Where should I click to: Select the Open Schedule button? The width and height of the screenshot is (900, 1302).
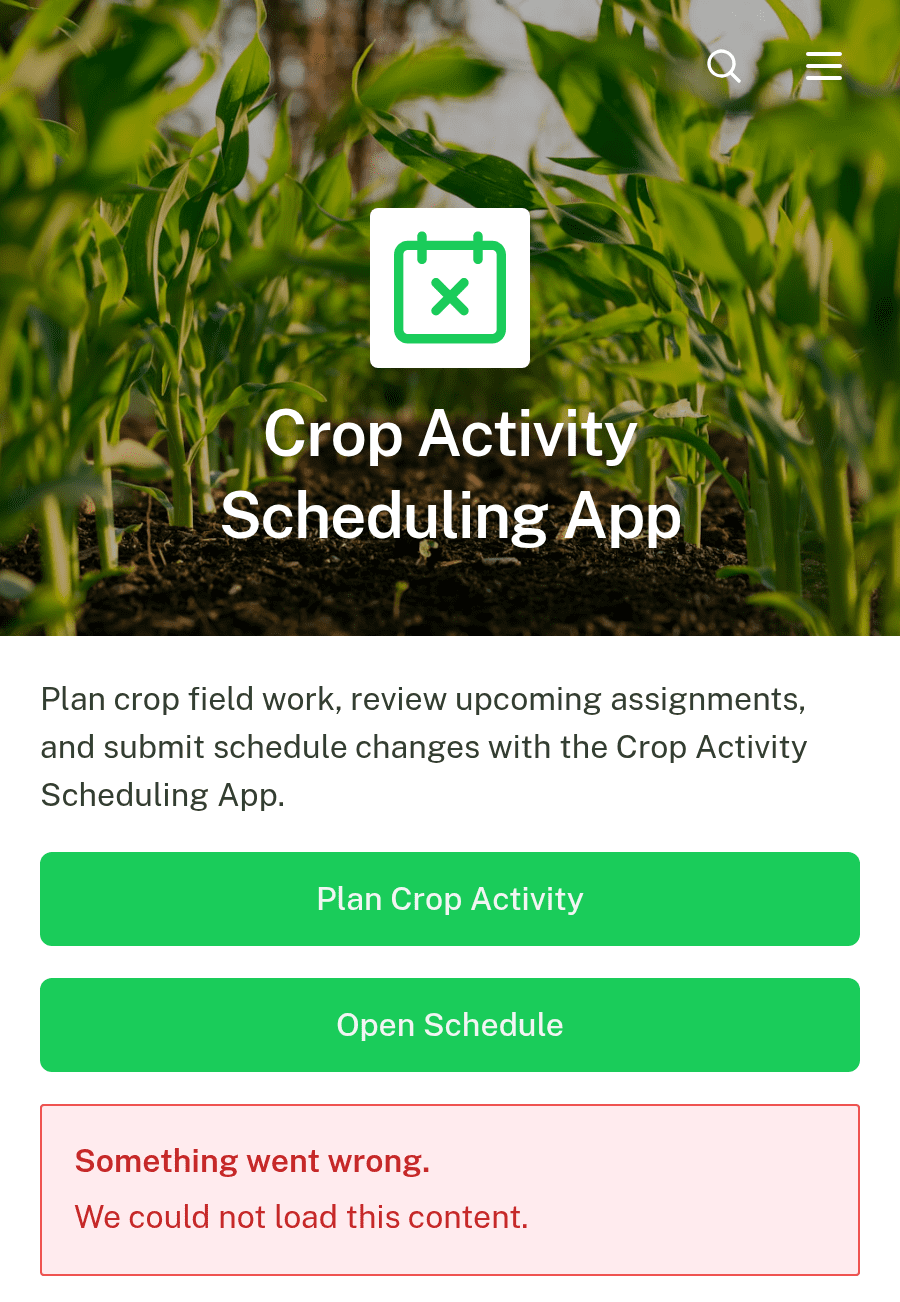pyautogui.click(x=450, y=1025)
